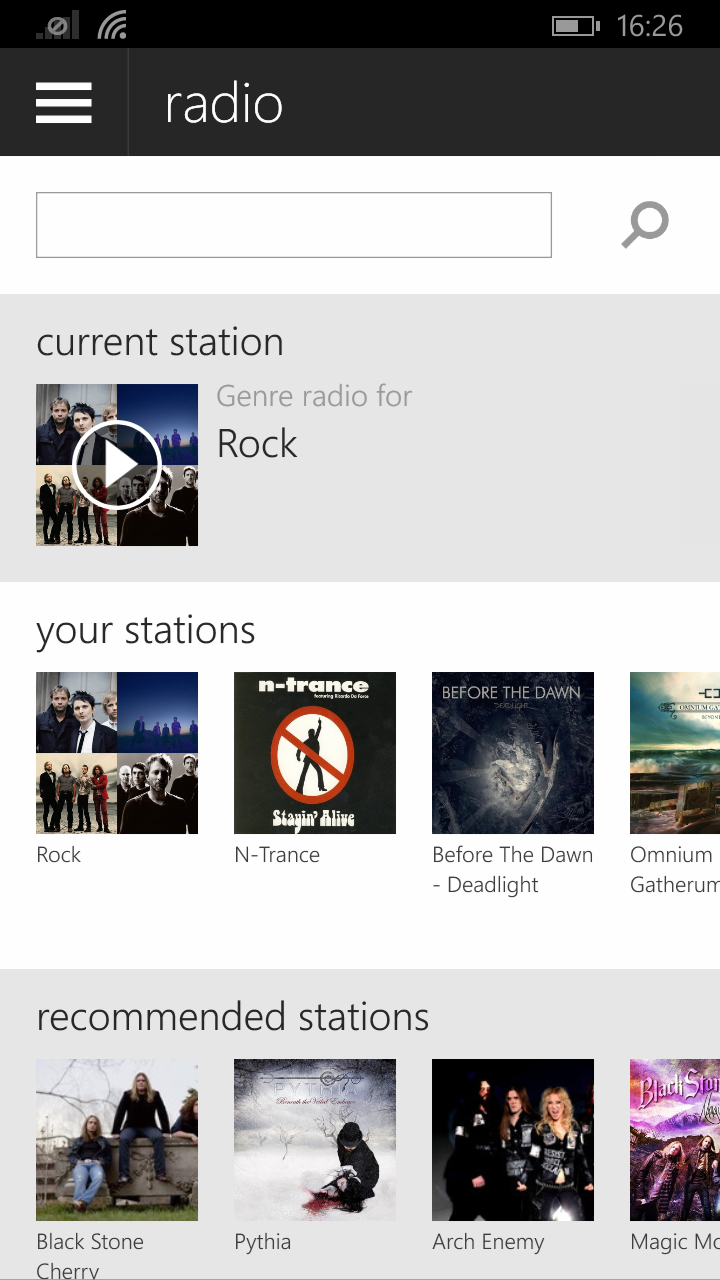Tap the magnifier search icon
This screenshot has width=720, height=1280.
[x=645, y=224]
